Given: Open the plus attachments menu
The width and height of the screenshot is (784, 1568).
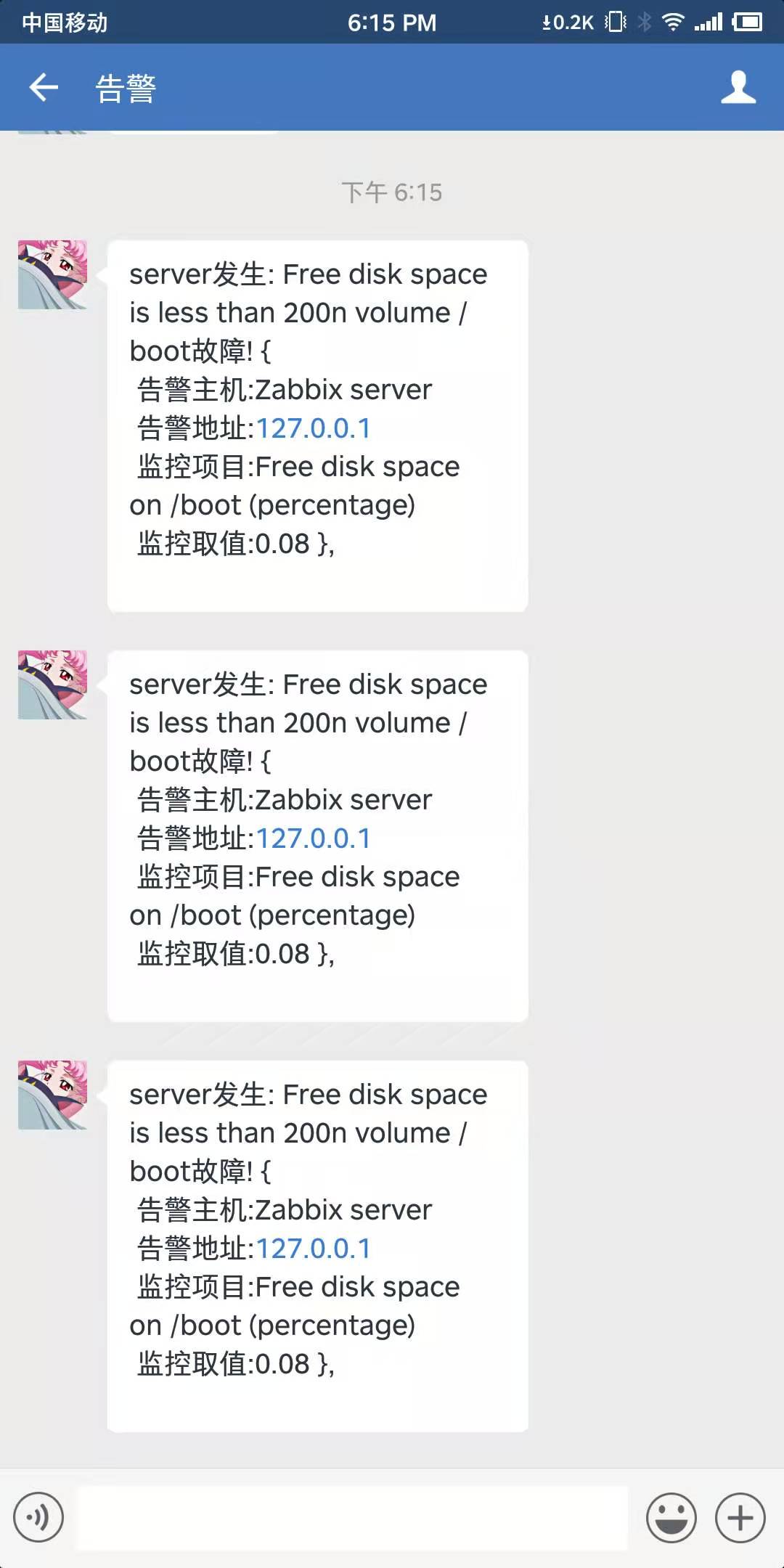Looking at the screenshot, I should click(740, 1517).
